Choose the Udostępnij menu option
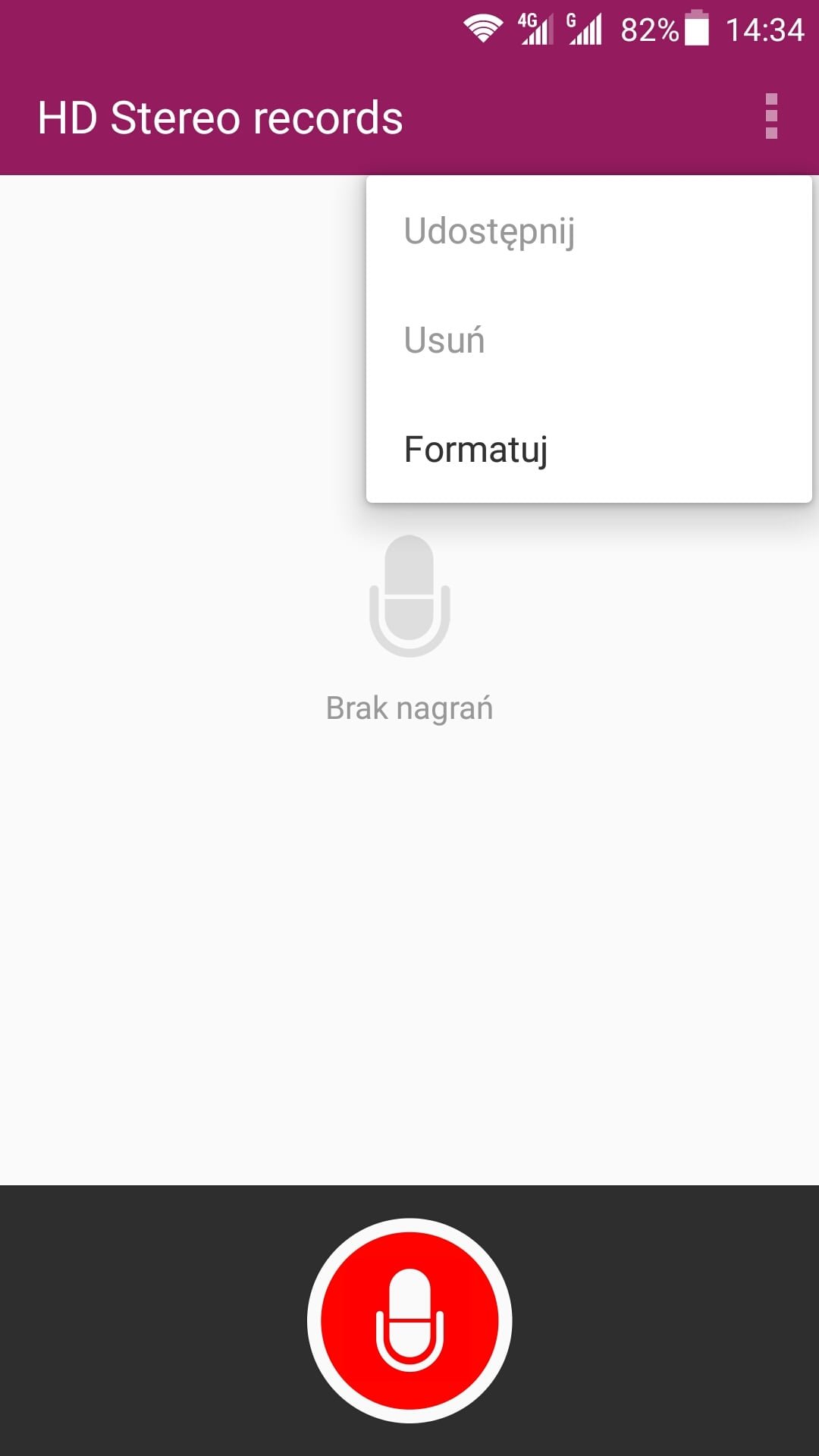The image size is (819, 1456). [588, 231]
